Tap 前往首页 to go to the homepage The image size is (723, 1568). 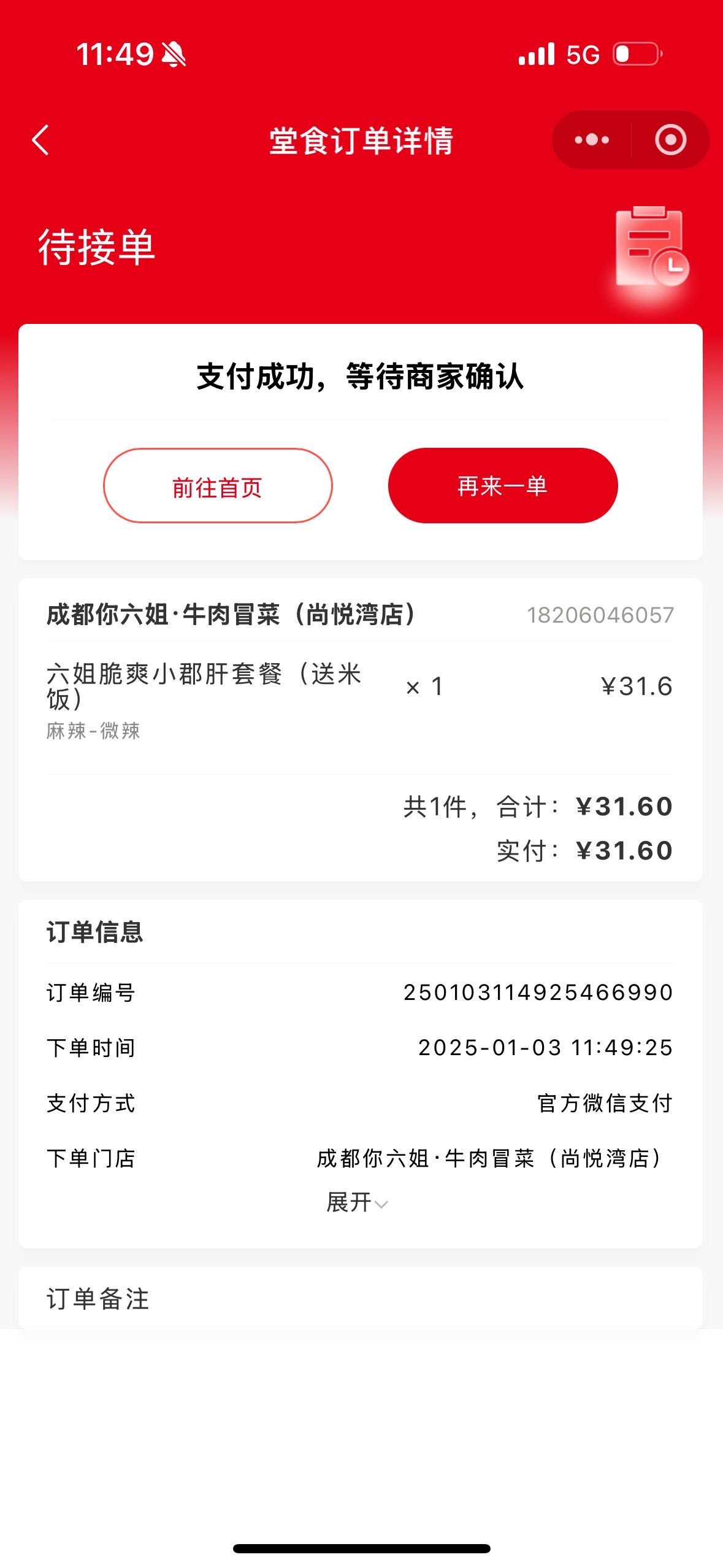[x=218, y=486]
